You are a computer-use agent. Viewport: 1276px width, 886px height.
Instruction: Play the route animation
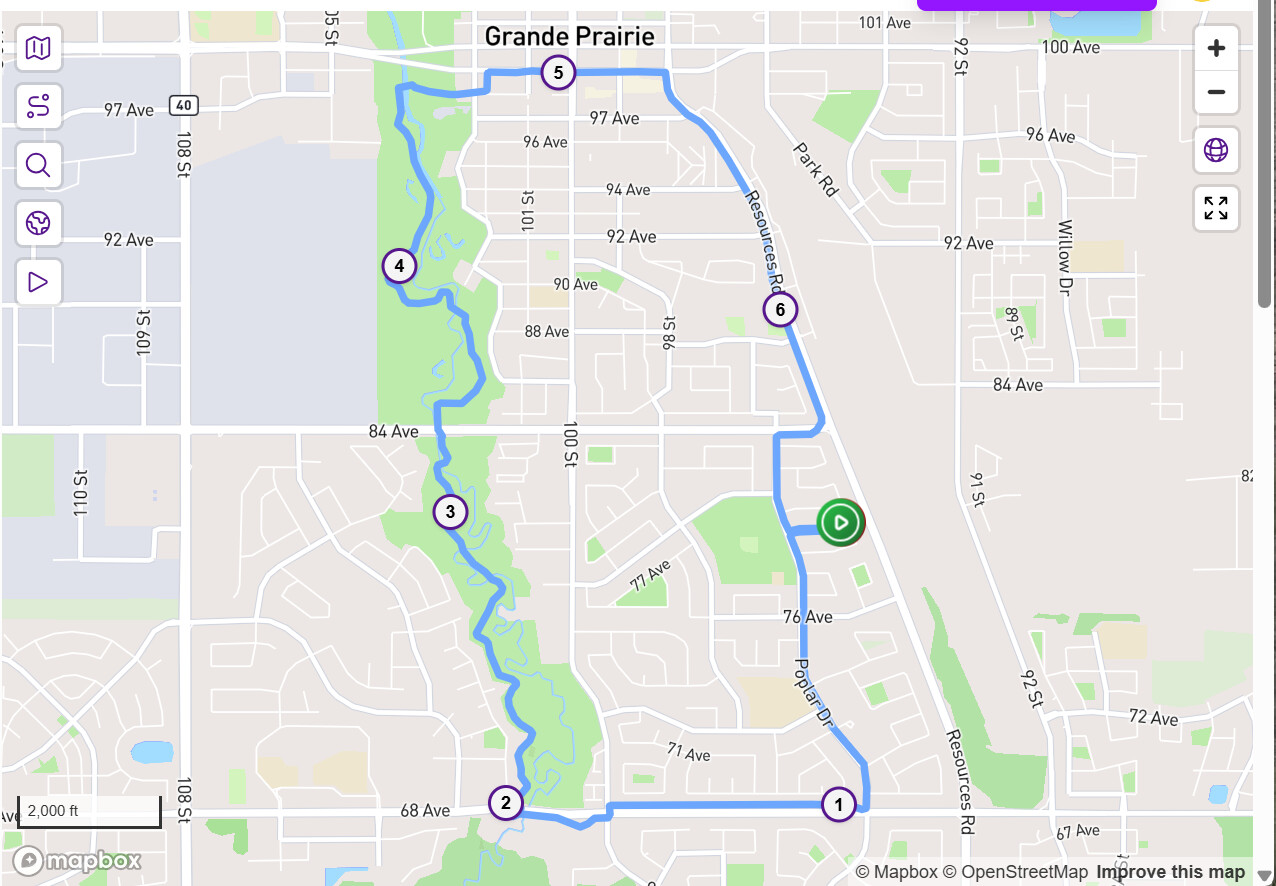38,282
